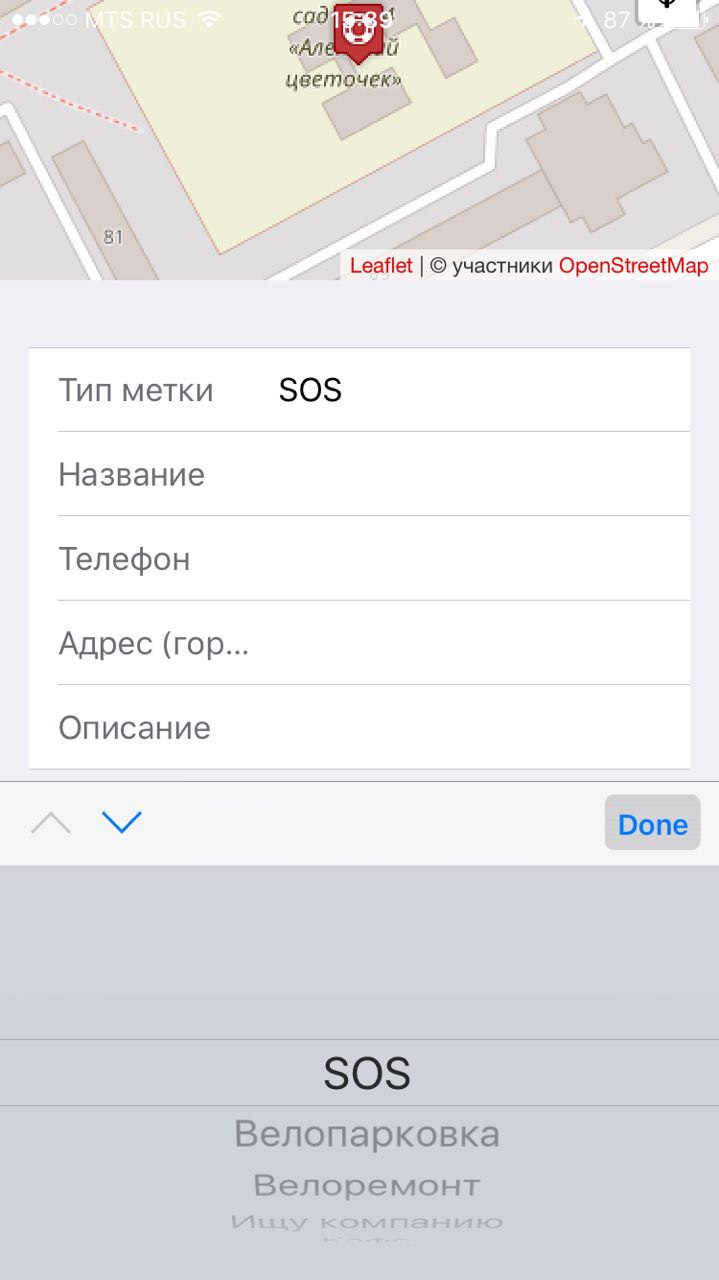Tap Done to close the picker
Image resolution: width=719 pixels, height=1280 pixels.
pyautogui.click(x=652, y=824)
